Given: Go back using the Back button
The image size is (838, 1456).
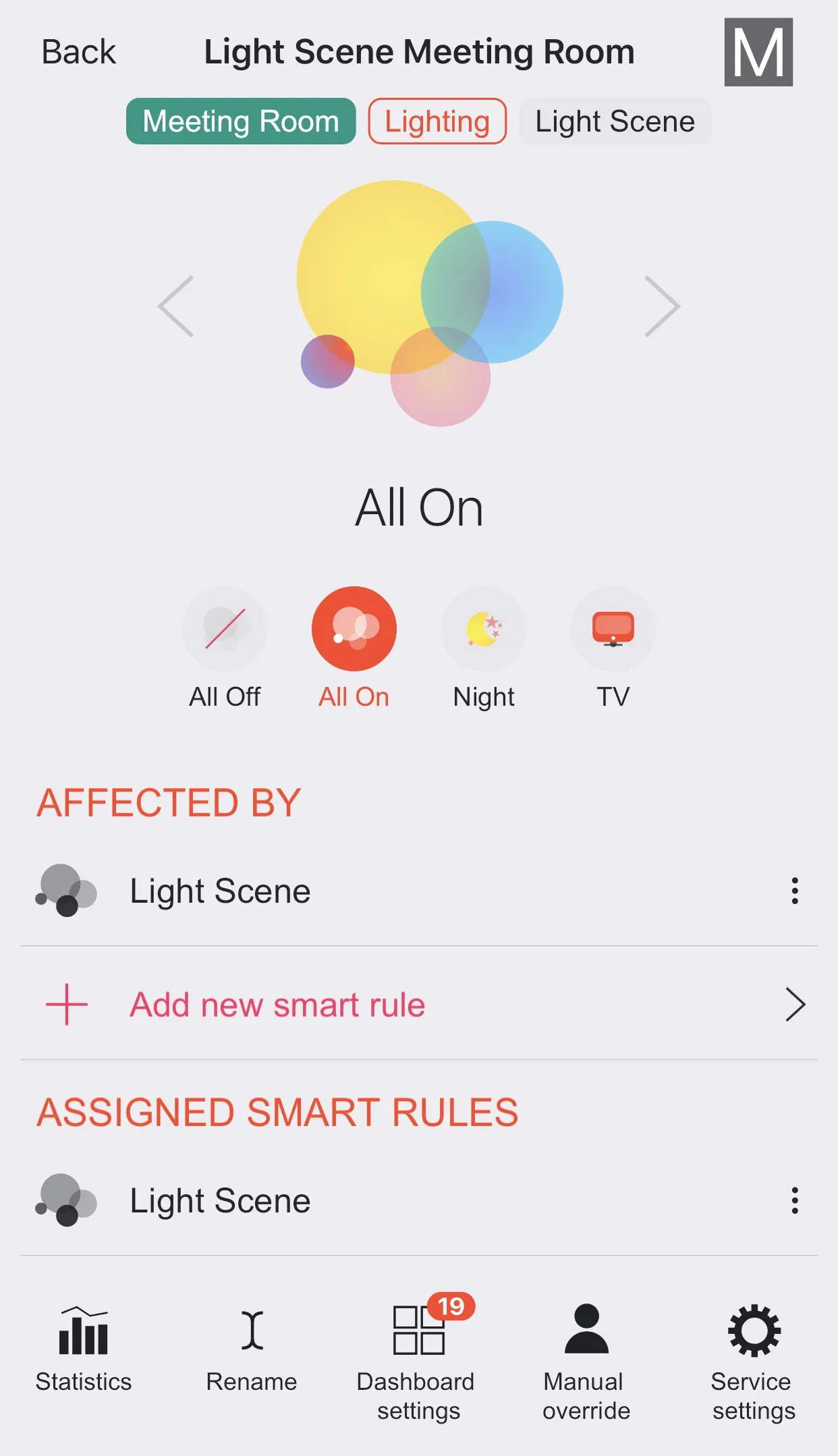Looking at the screenshot, I should (x=78, y=52).
